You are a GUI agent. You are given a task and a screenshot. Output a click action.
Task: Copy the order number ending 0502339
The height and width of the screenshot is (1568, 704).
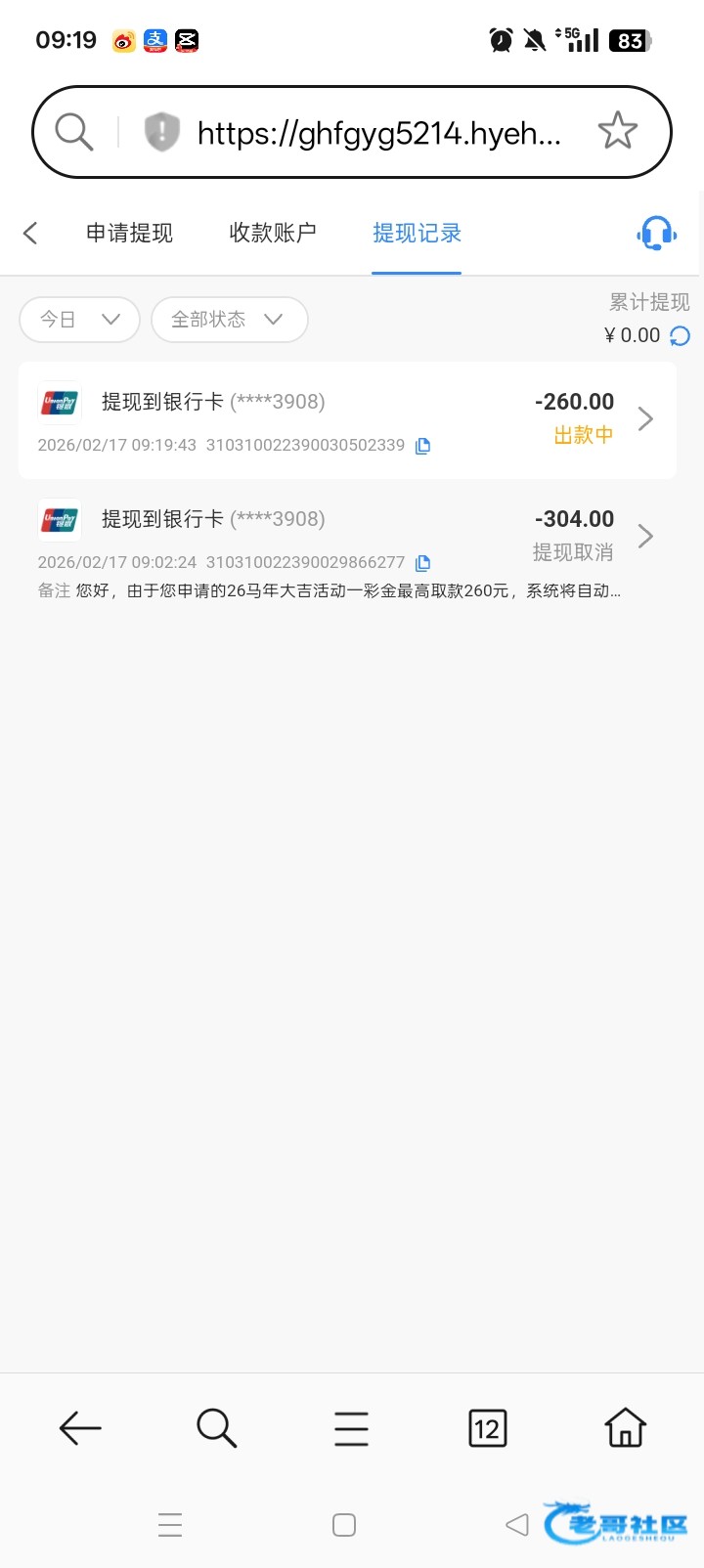pos(423,446)
